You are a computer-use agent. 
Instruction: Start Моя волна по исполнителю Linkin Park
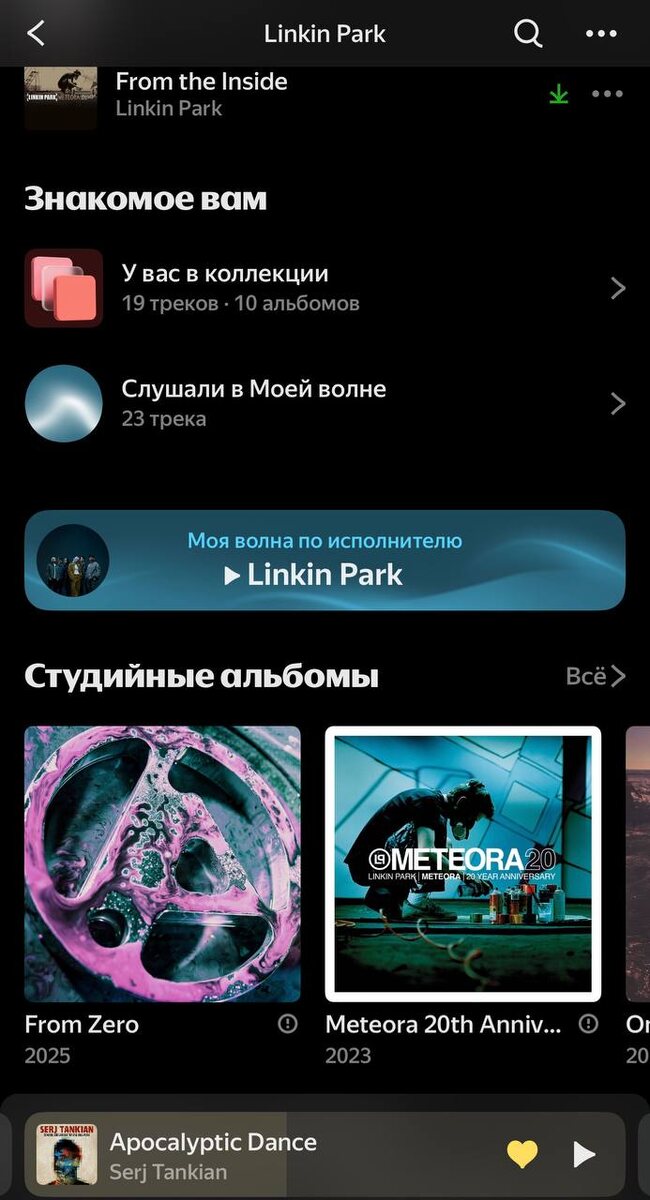tap(324, 560)
